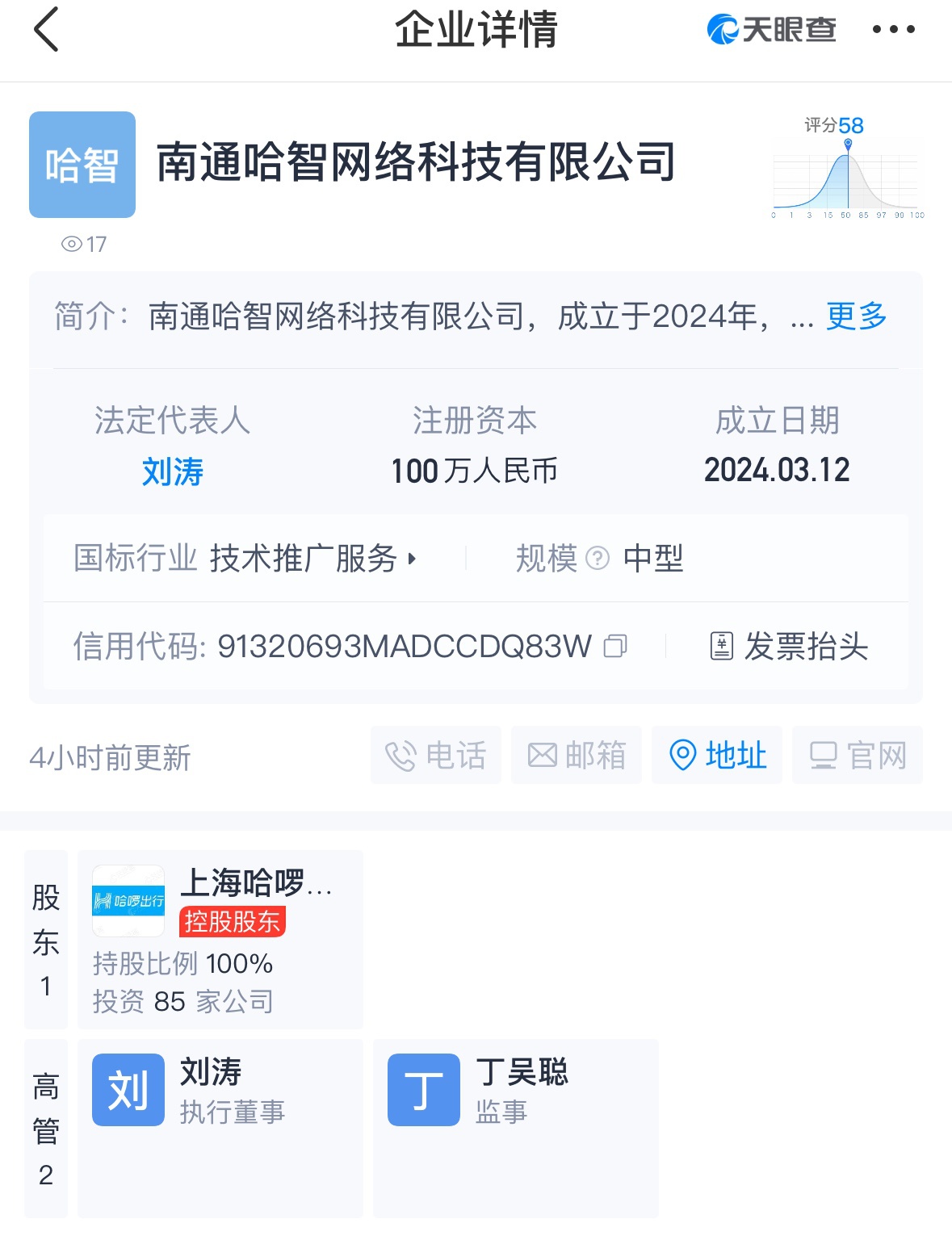Copy the credit code 91320693MADCCDQ83W
Viewport: 952px width, 1236px height.
[x=615, y=646]
